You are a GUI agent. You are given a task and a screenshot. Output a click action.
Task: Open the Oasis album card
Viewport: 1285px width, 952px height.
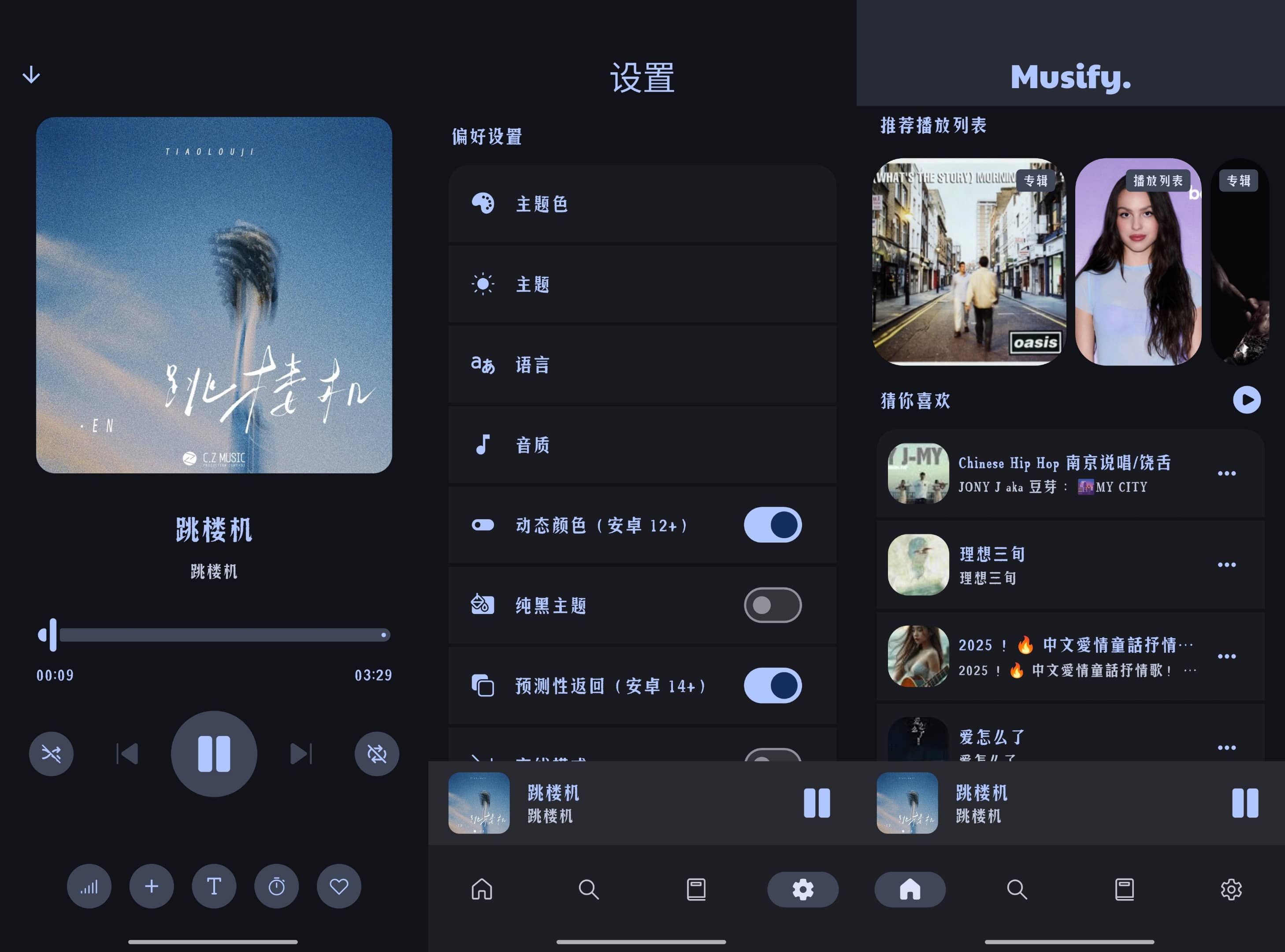pyautogui.click(x=969, y=262)
